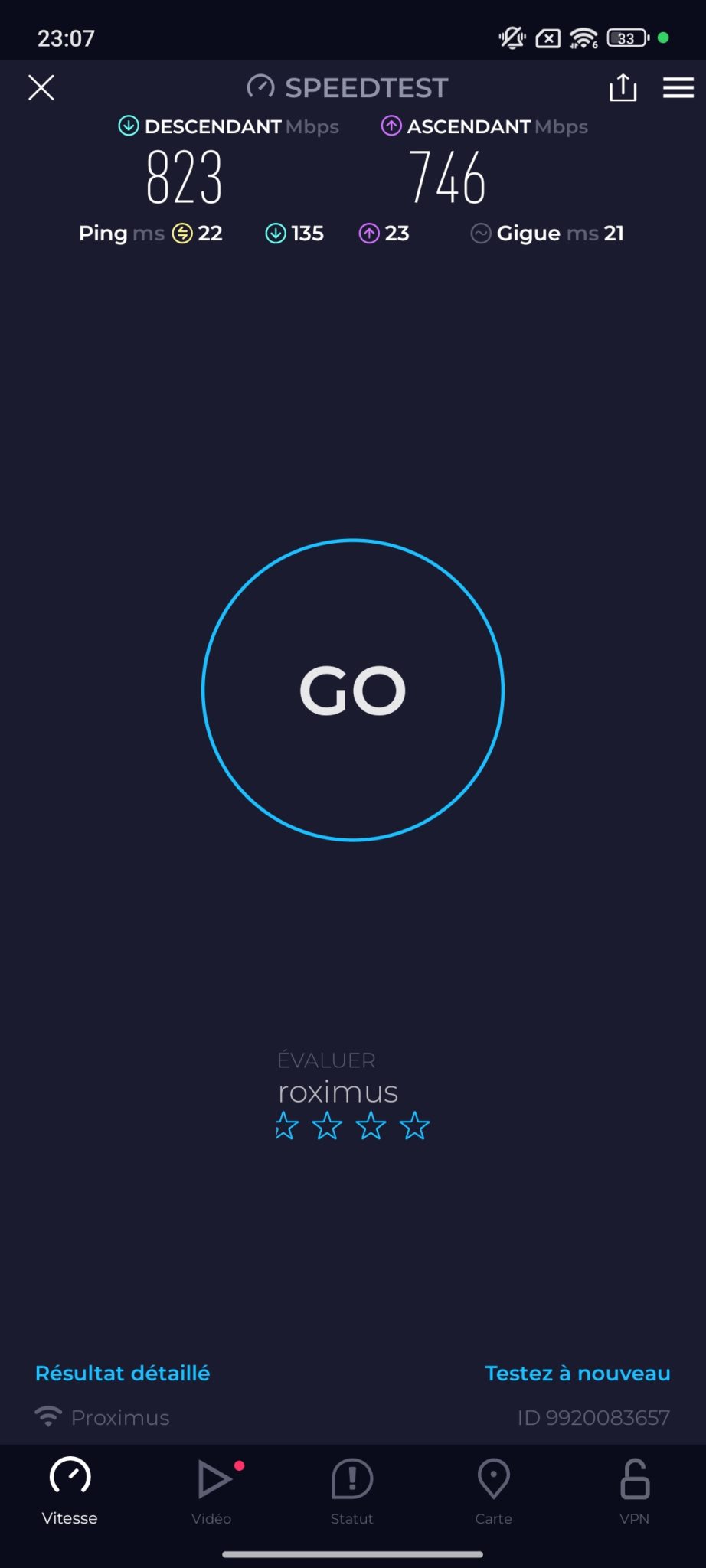Tap Testez à nouveau
Image resolution: width=706 pixels, height=1568 pixels.
tap(577, 1373)
